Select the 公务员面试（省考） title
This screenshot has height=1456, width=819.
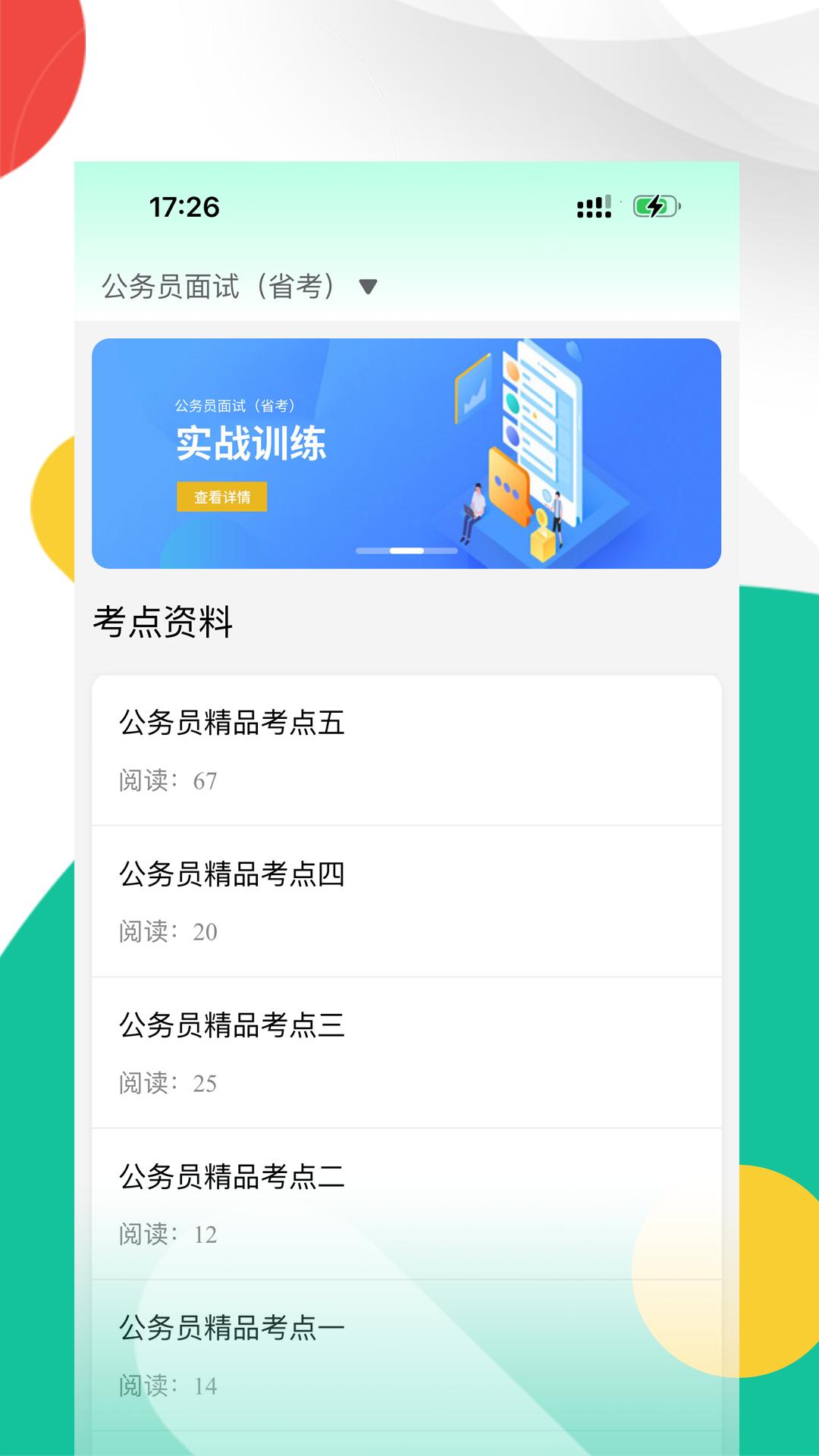224,286
